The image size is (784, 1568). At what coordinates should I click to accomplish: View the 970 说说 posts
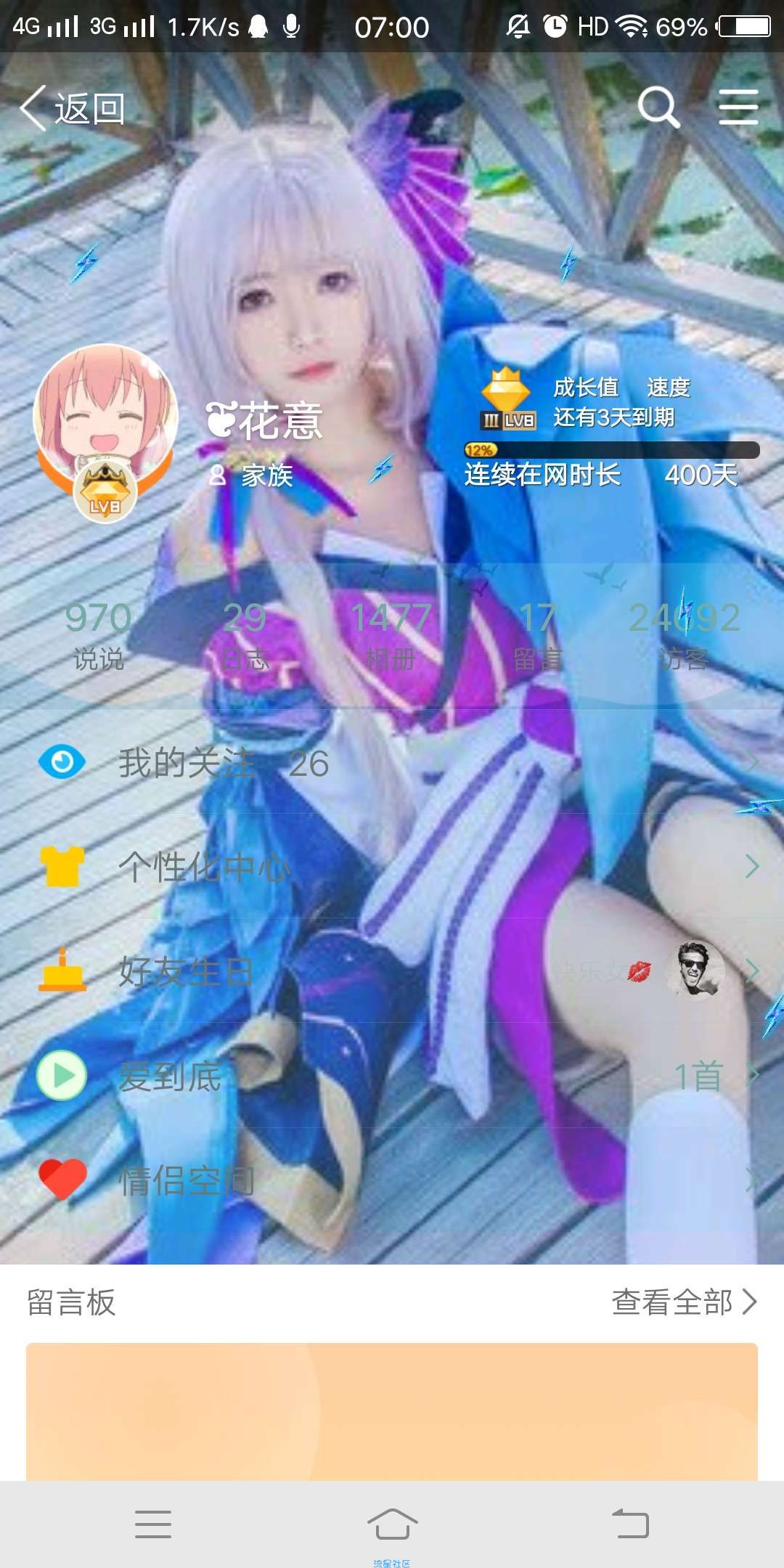[x=98, y=635]
